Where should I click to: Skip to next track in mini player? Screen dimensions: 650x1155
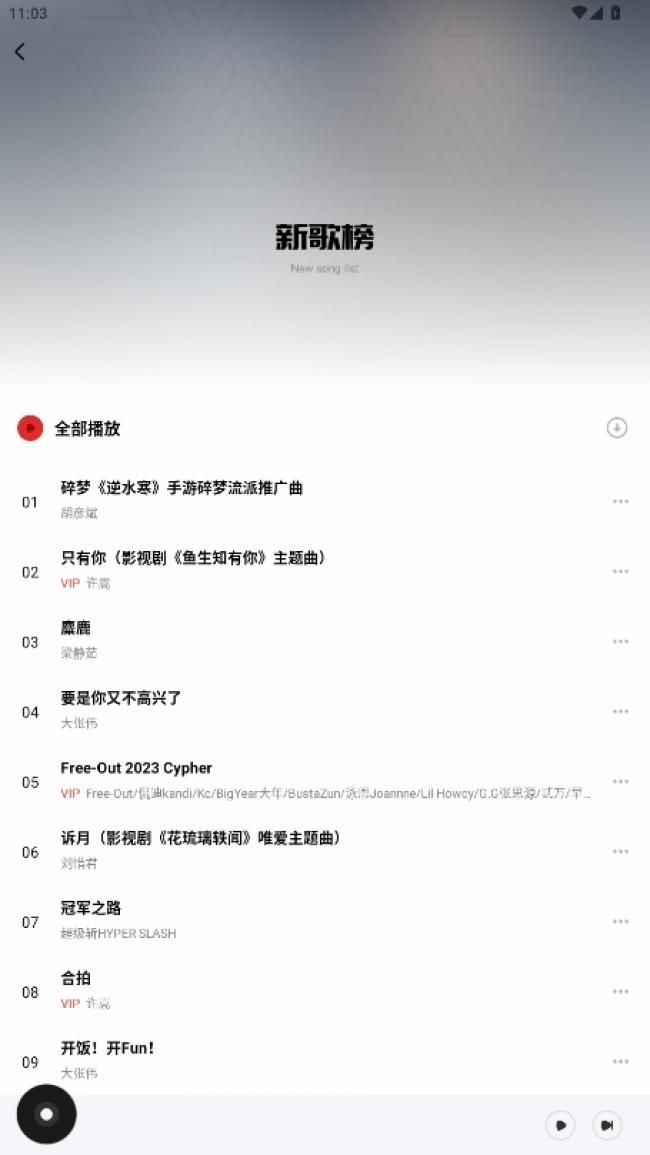point(607,1125)
